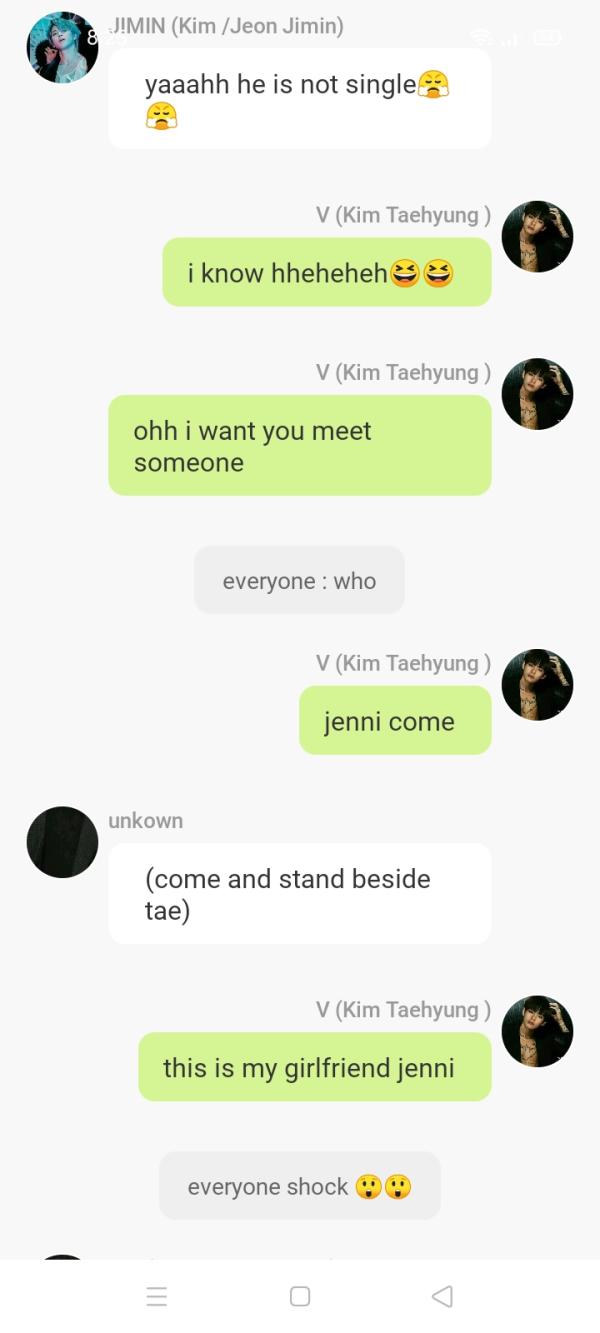600x1333 pixels.
Task: Go back using the system back button
Action: 442,1296
